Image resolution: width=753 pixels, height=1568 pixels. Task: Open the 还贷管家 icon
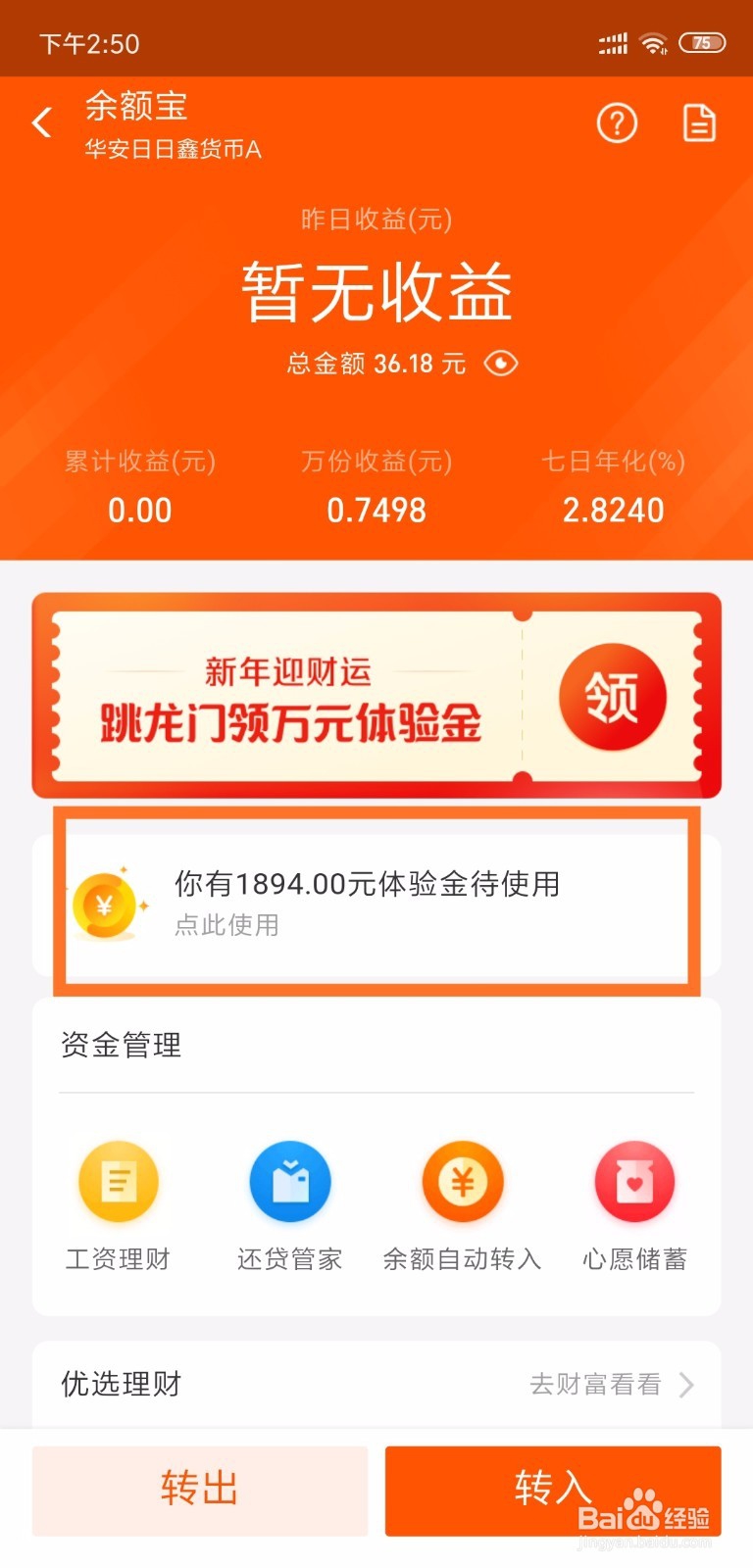(x=290, y=1181)
